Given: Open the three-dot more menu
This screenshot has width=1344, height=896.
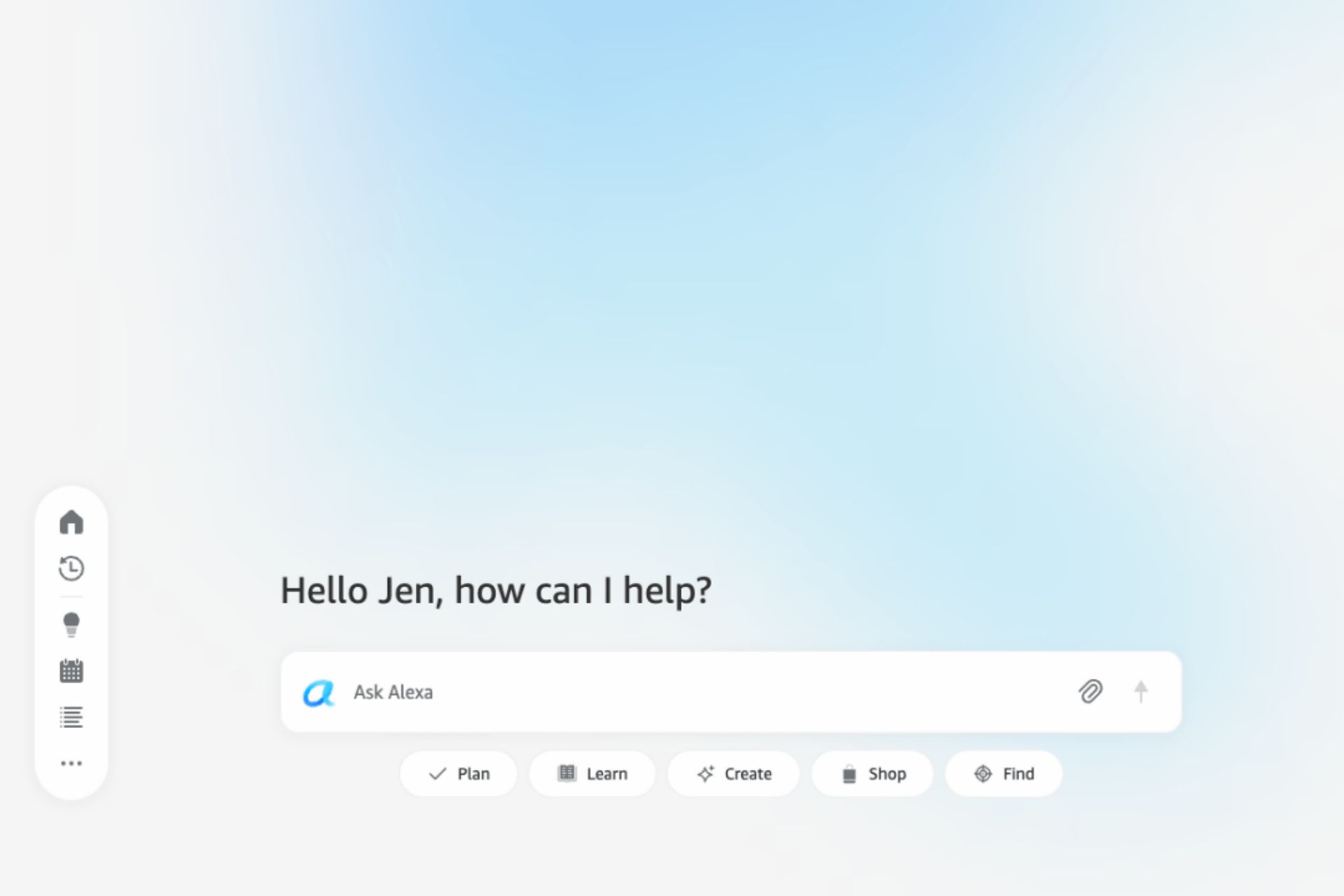Looking at the screenshot, I should pos(71,763).
